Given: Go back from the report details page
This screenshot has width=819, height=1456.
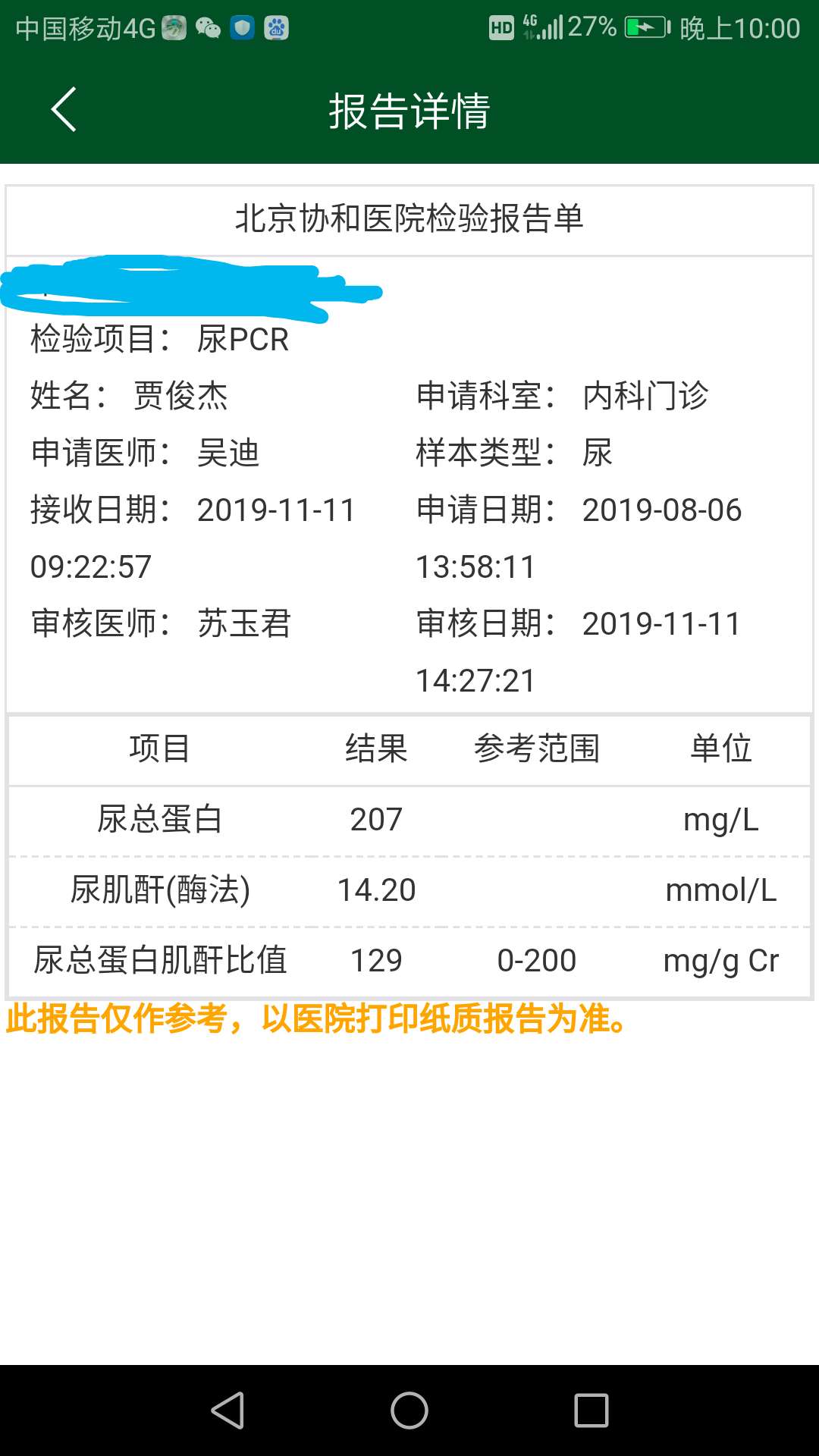Looking at the screenshot, I should tap(64, 110).
